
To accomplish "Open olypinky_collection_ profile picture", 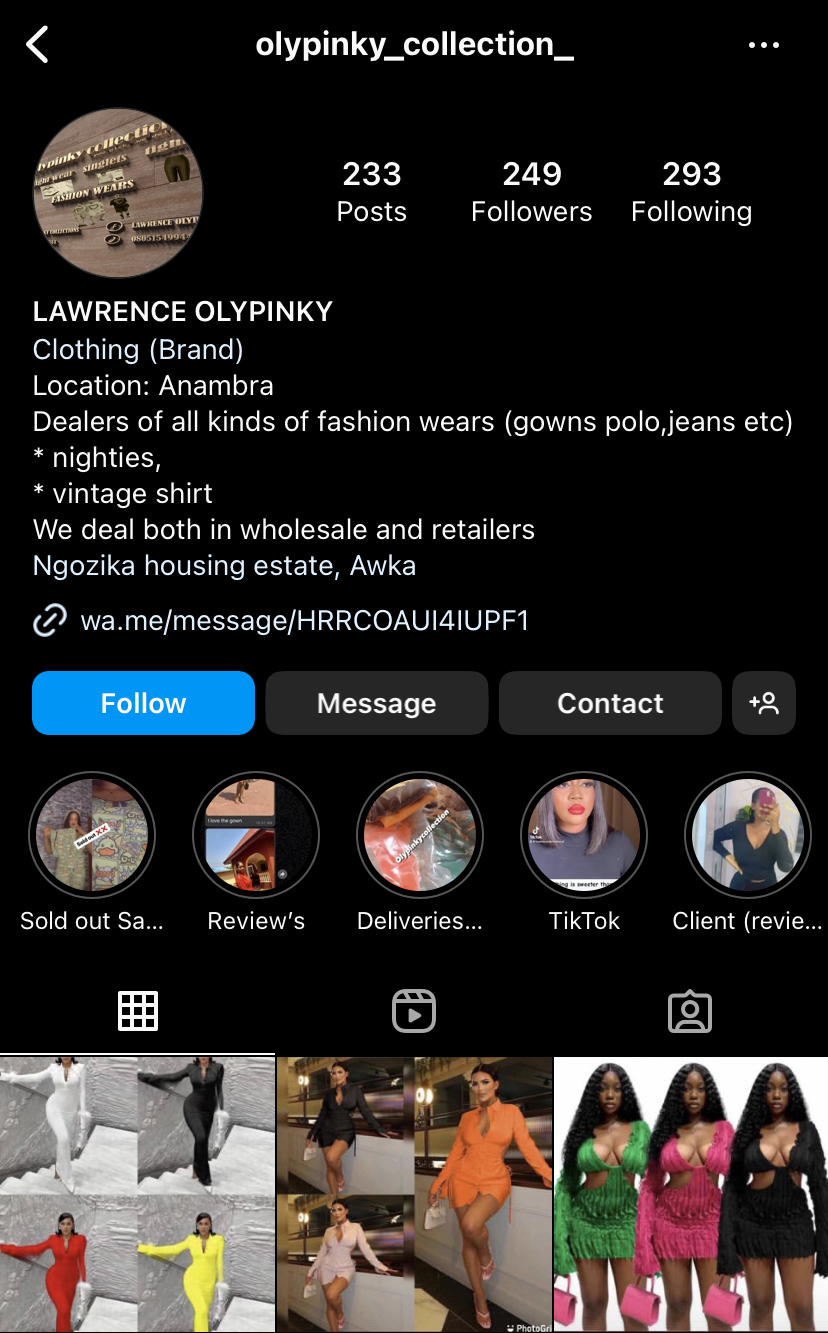I will click(x=118, y=193).
